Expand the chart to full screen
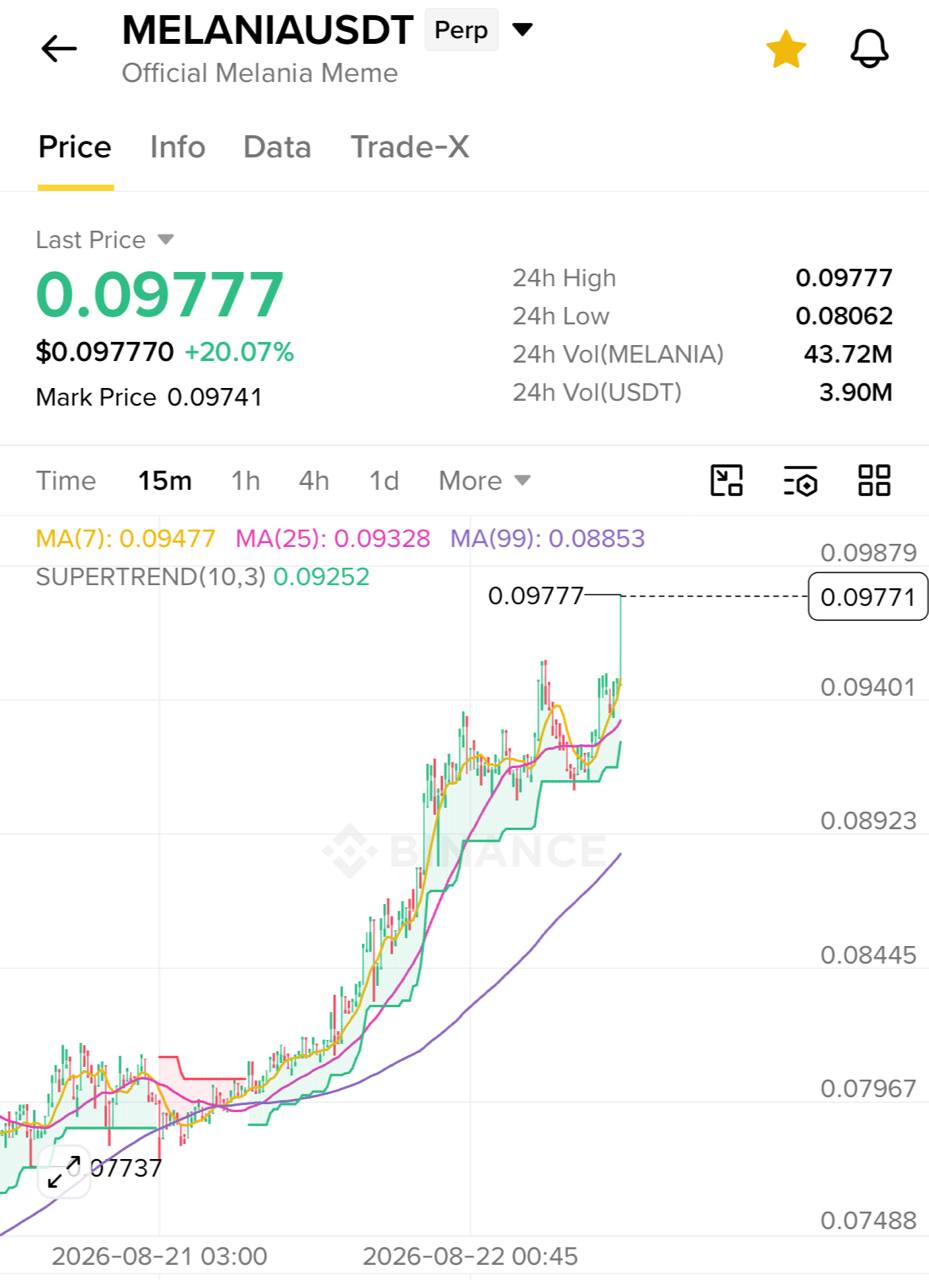The image size is (929, 1280). [x=64, y=1171]
